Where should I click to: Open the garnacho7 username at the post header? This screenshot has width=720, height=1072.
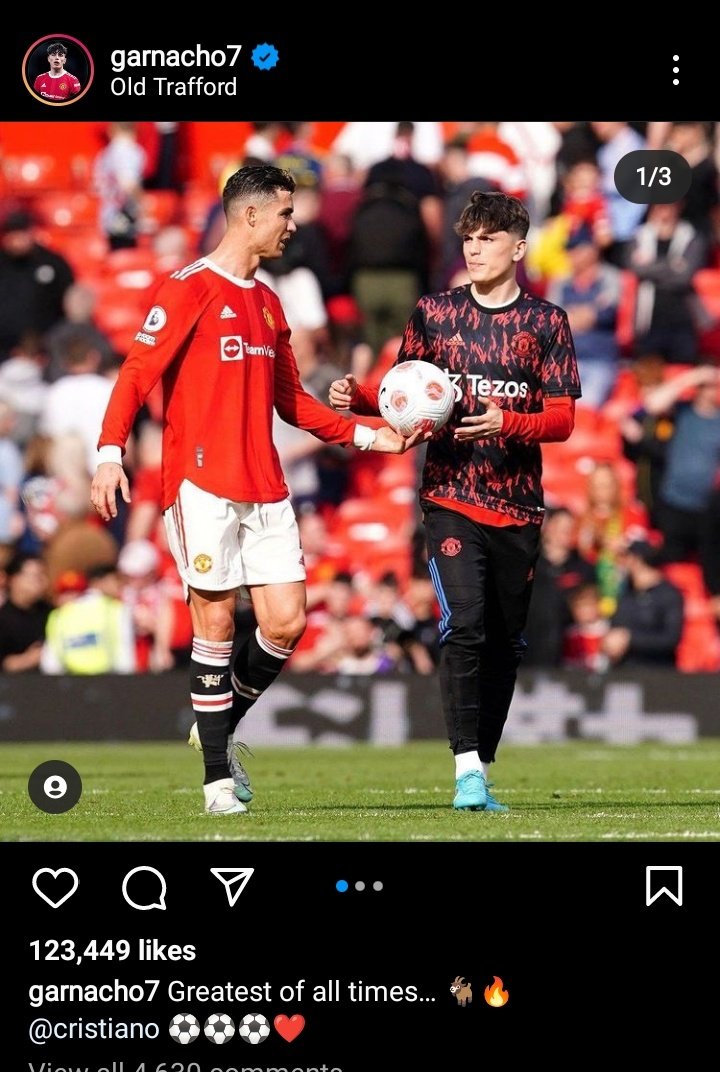click(176, 56)
